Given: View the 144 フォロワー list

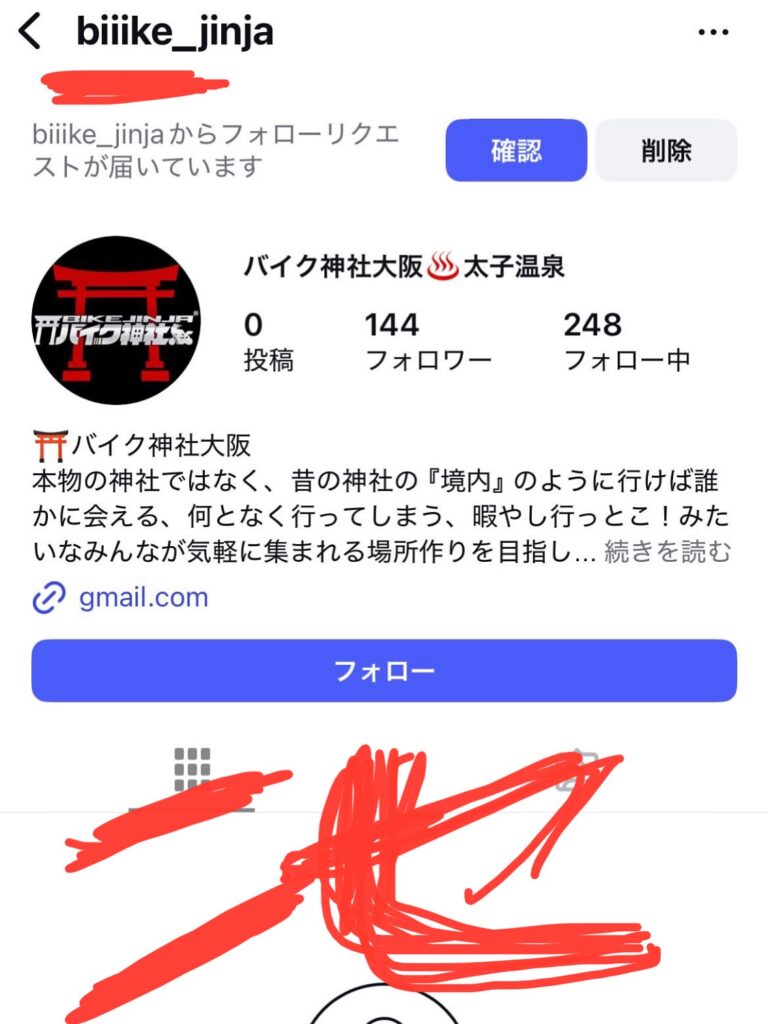Looking at the screenshot, I should (x=428, y=341).
